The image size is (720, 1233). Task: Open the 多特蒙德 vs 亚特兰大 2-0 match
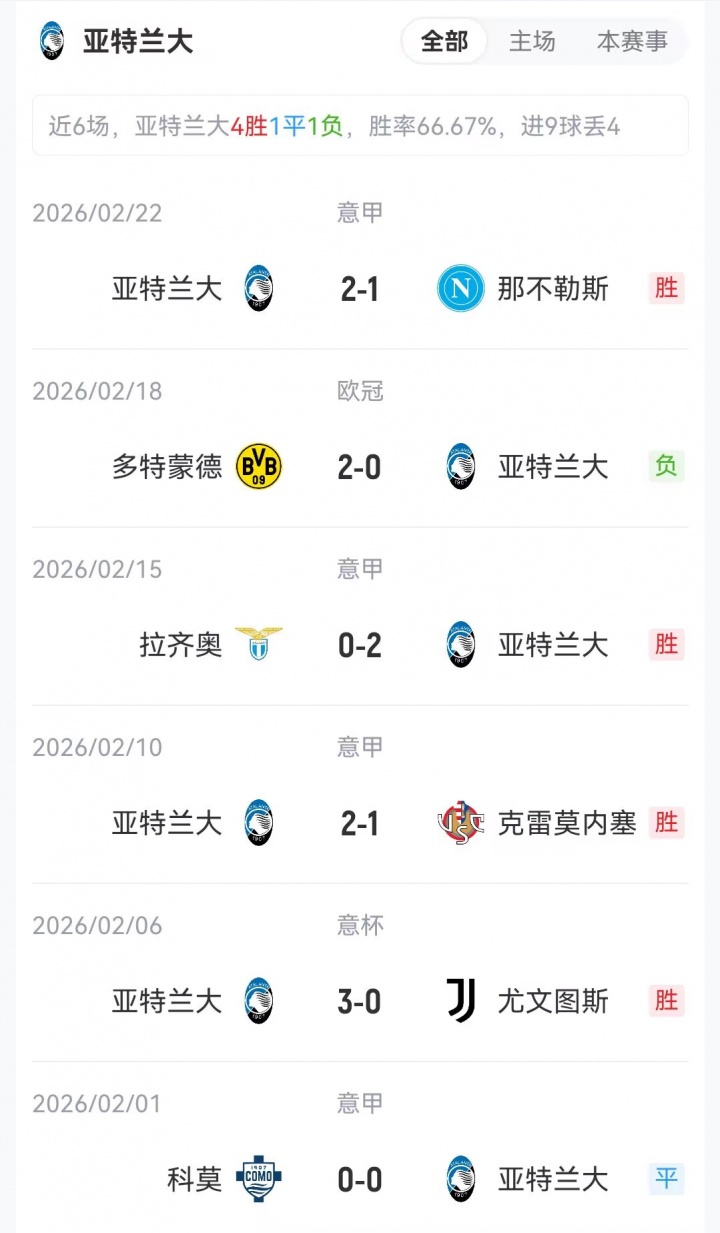point(360,467)
